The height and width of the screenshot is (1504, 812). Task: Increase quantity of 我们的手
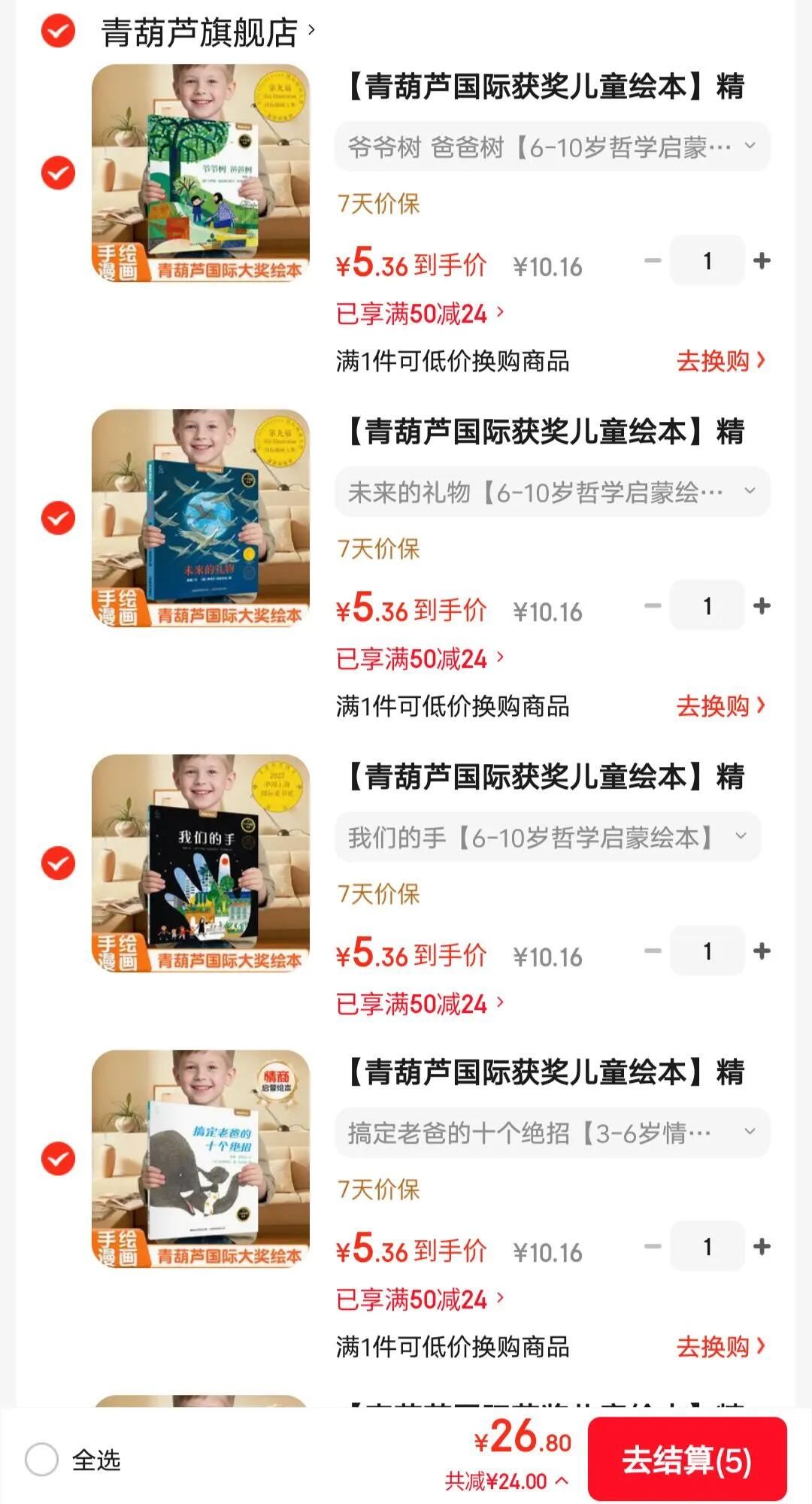[x=762, y=951]
